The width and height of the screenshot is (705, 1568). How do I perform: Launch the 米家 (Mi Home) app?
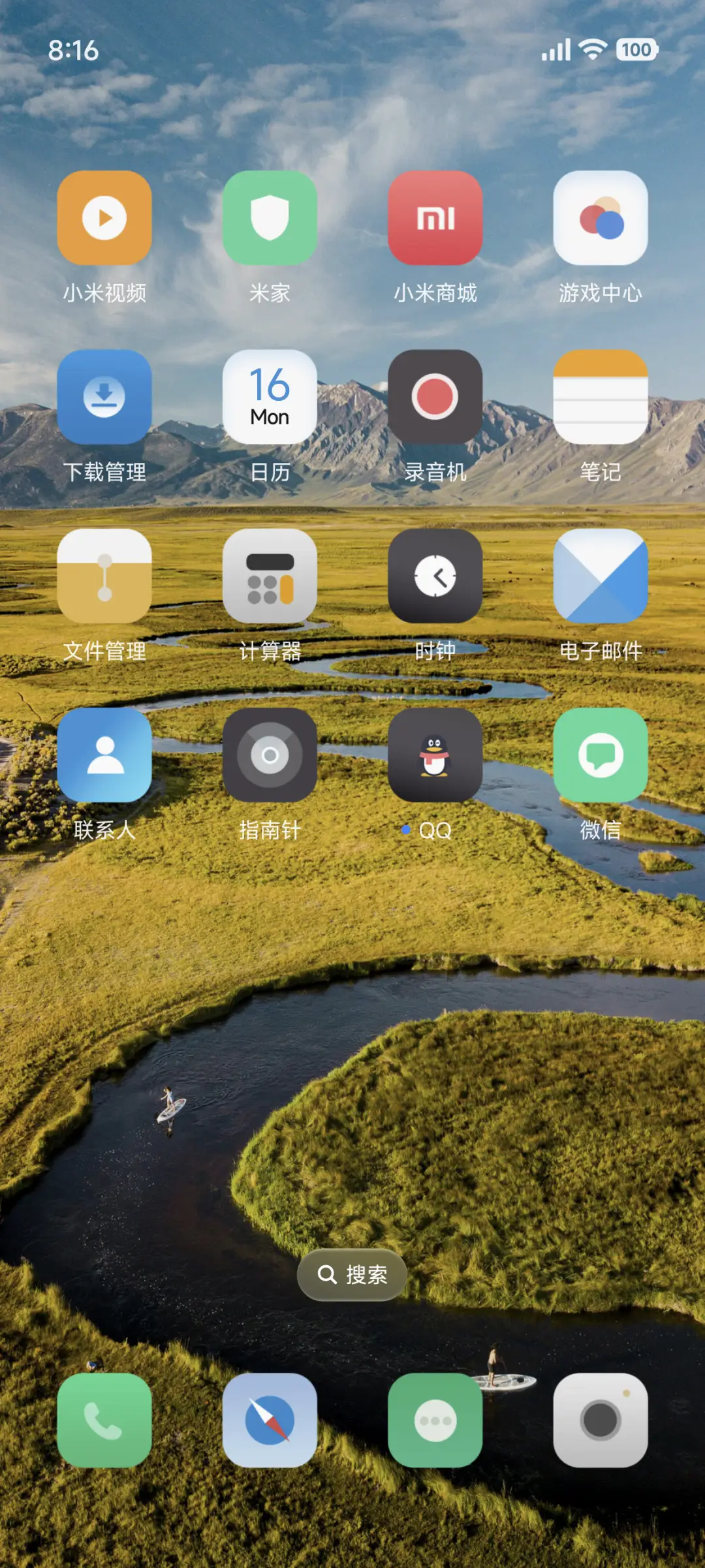pyautogui.click(x=270, y=219)
